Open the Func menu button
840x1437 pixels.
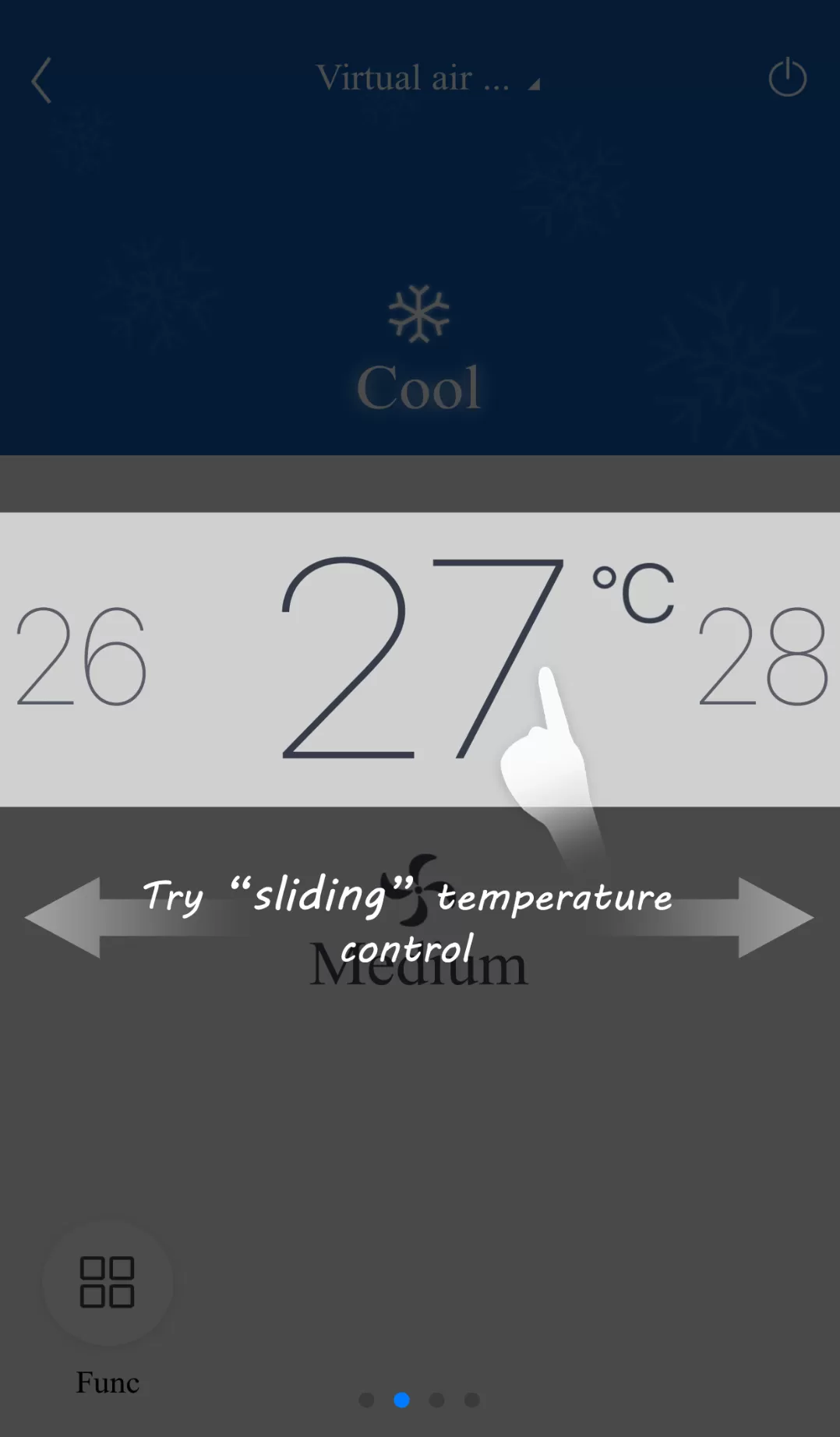tap(108, 1282)
